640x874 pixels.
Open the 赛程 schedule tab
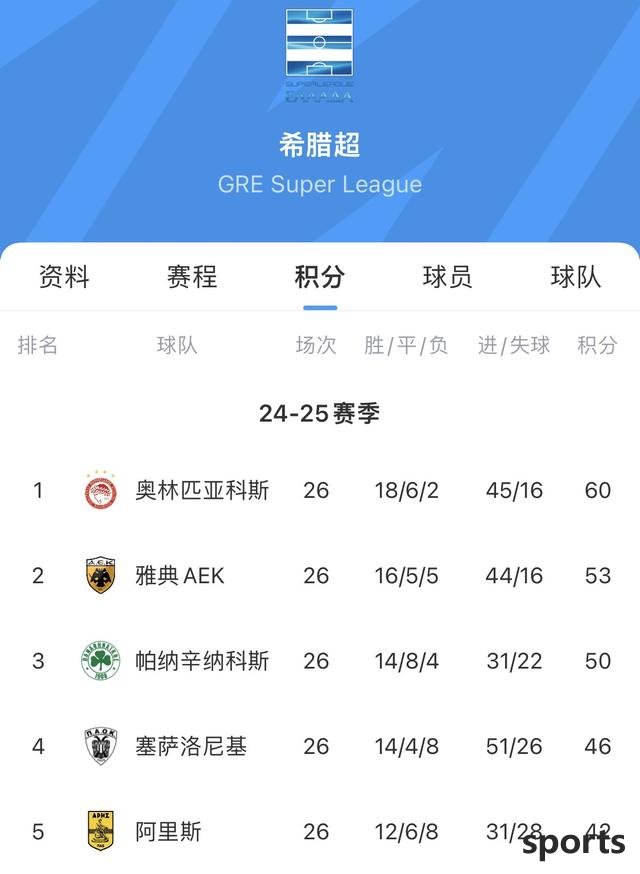tap(192, 277)
